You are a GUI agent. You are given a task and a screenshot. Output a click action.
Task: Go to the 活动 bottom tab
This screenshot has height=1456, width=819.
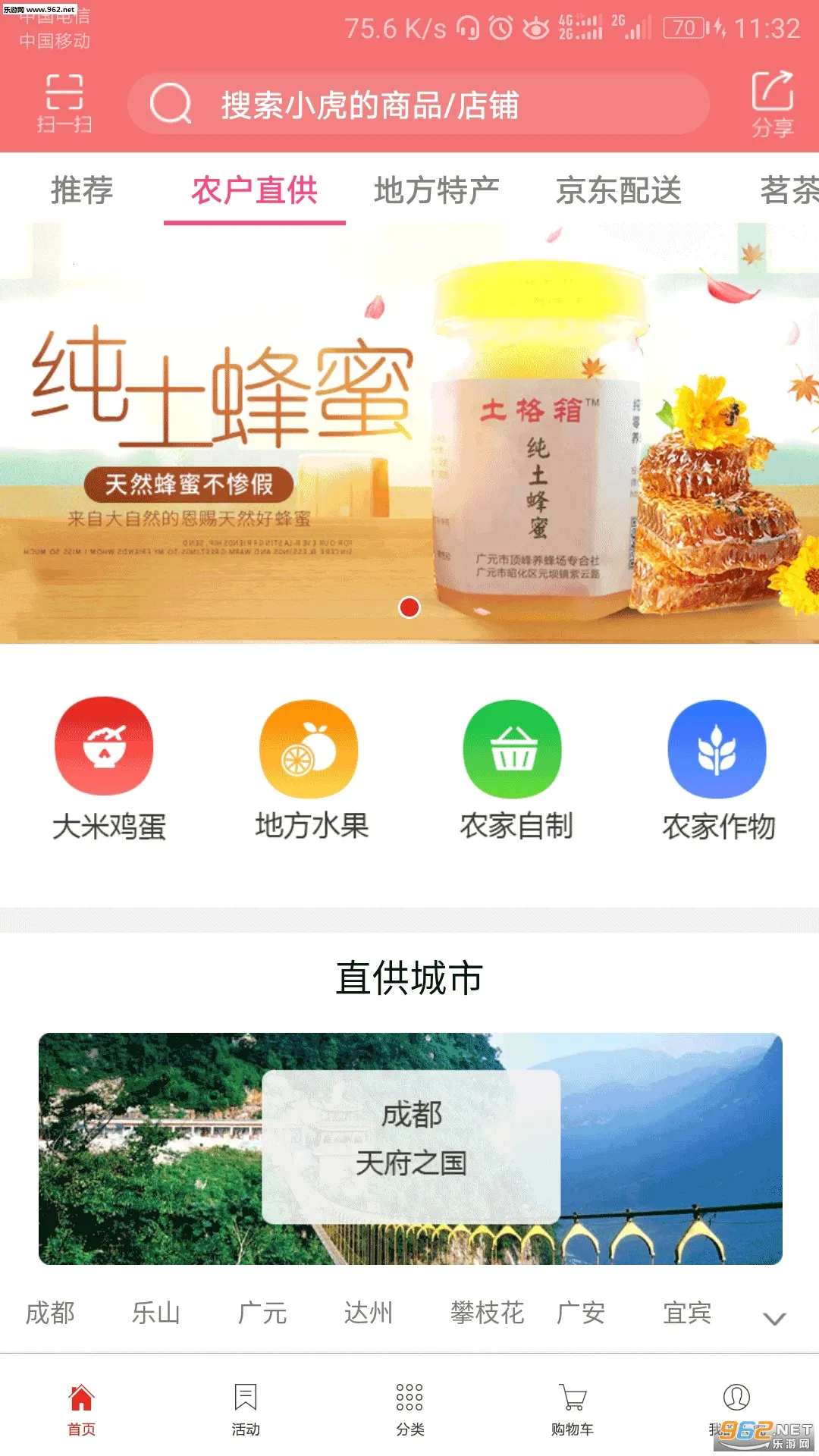(x=246, y=1409)
